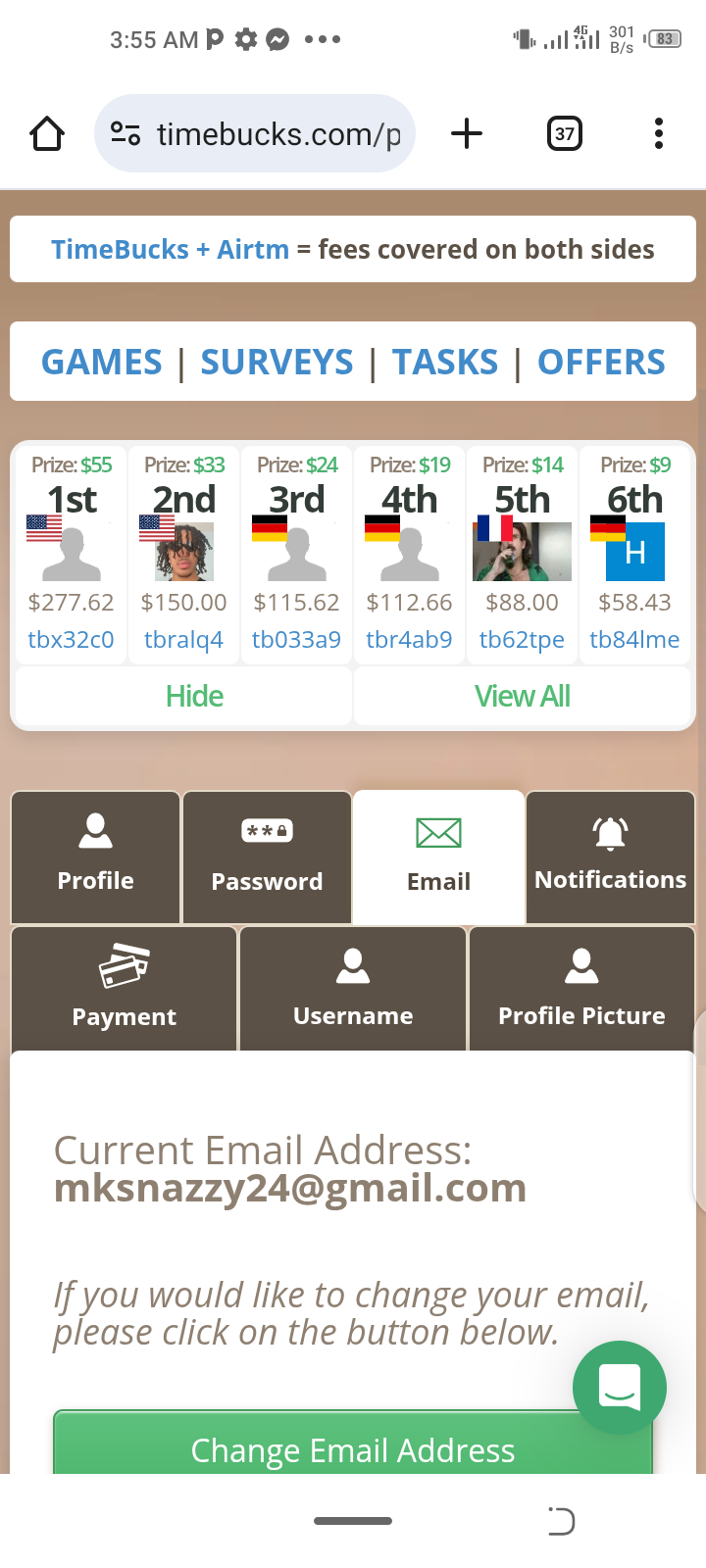
Task: Switch to the Password tab
Action: 267,857
